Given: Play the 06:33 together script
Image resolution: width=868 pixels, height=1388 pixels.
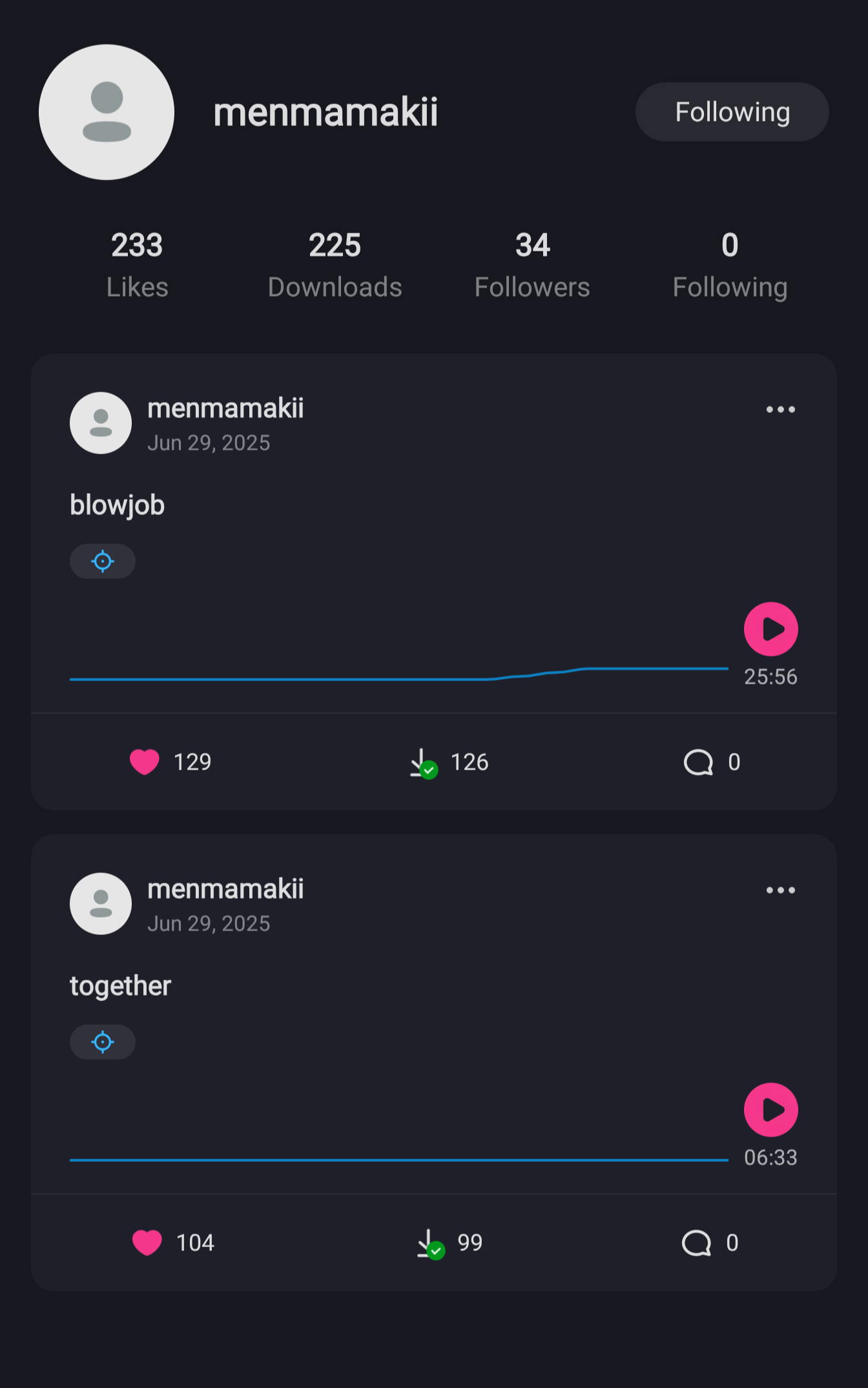Looking at the screenshot, I should [x=770, y=1109].
